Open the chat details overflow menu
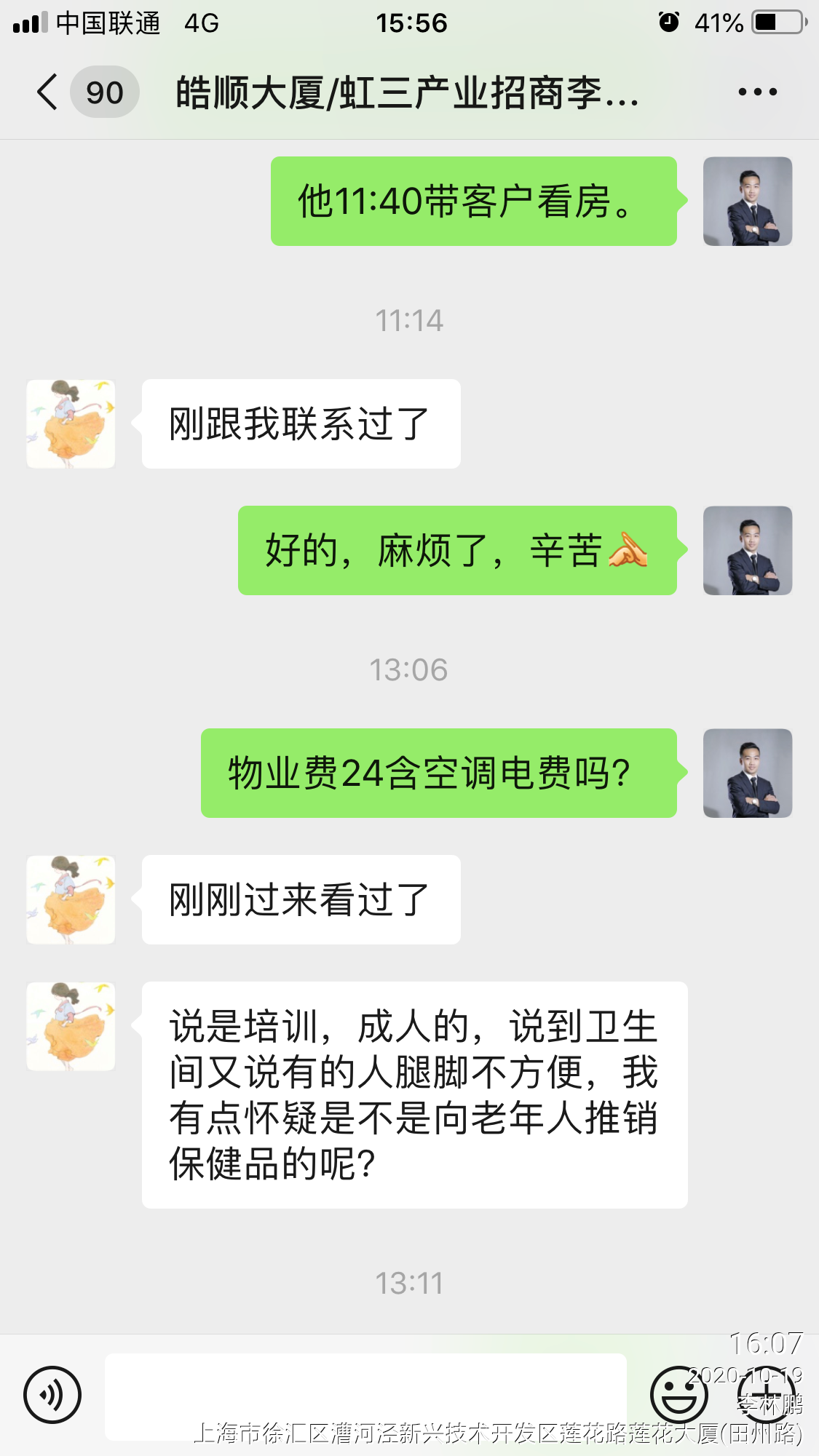 (x=757, y=92)
